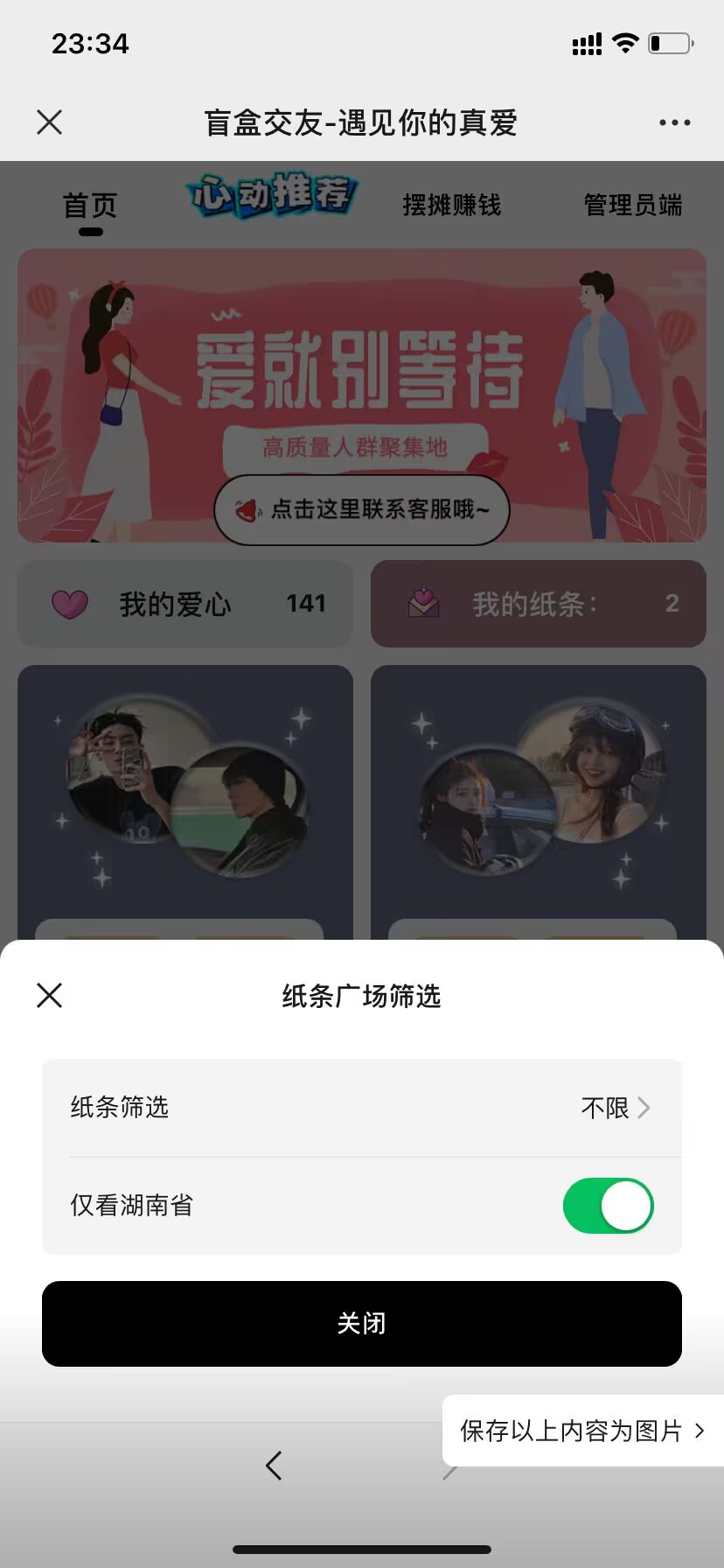724x1568 pixels.
Task: Open the 纸条筛选 options row
Action: [361, 1108]
